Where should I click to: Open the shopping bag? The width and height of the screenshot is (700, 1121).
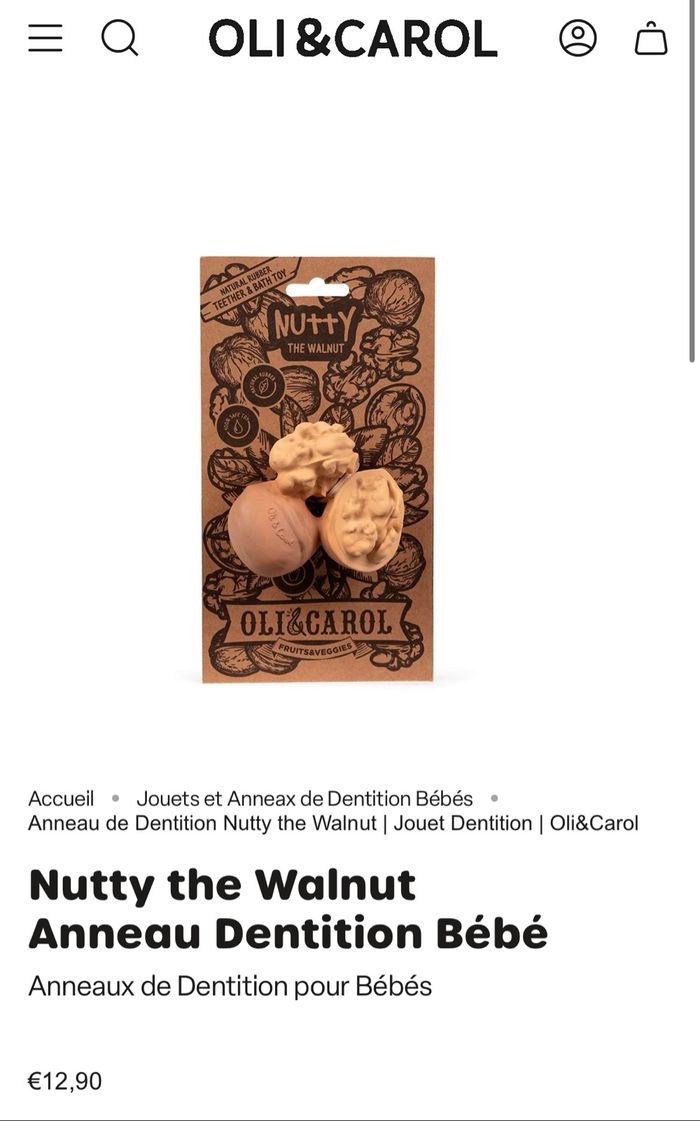click(x=651, y=38)
